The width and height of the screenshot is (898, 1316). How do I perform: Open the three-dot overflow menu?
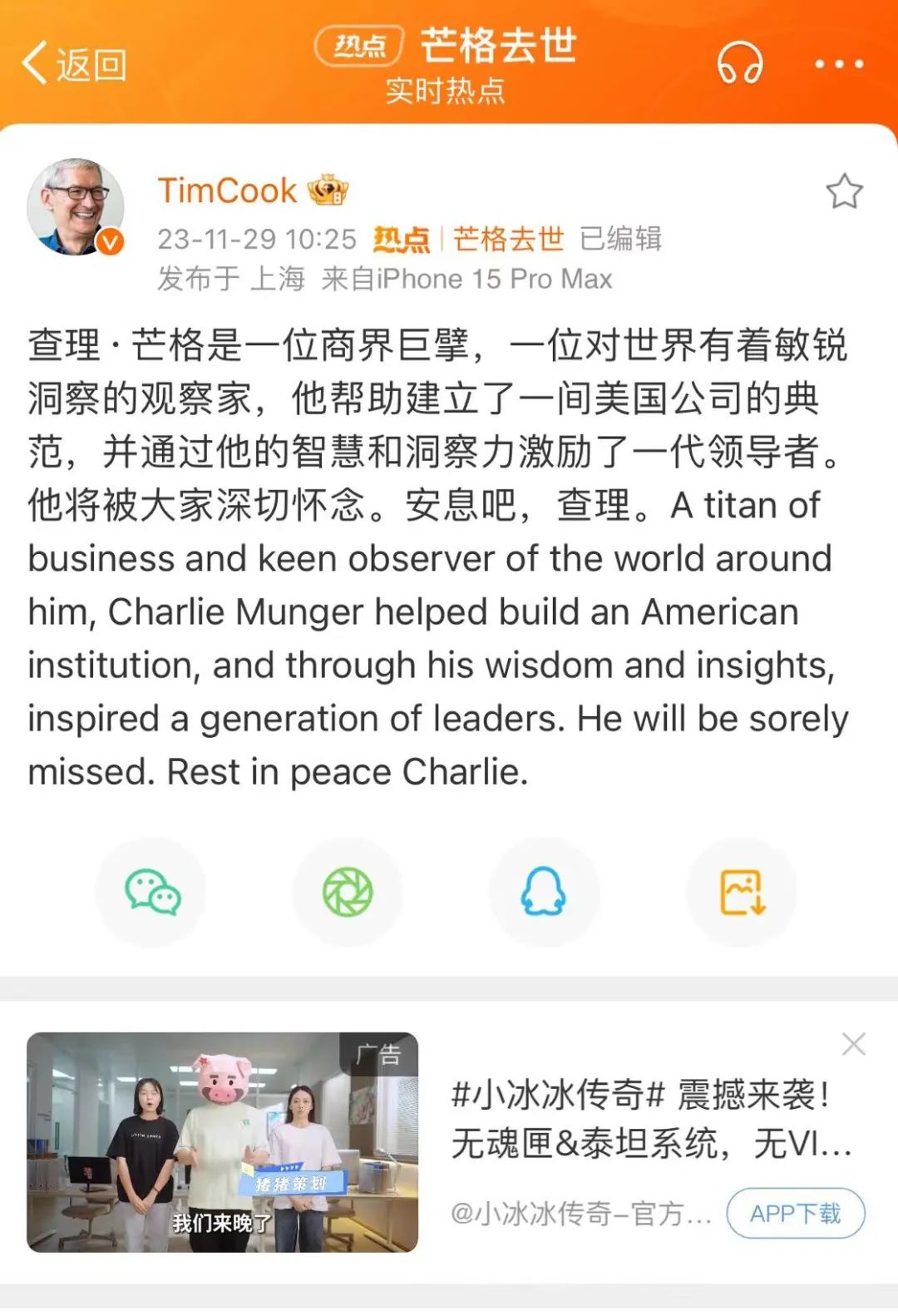[838, 64]
